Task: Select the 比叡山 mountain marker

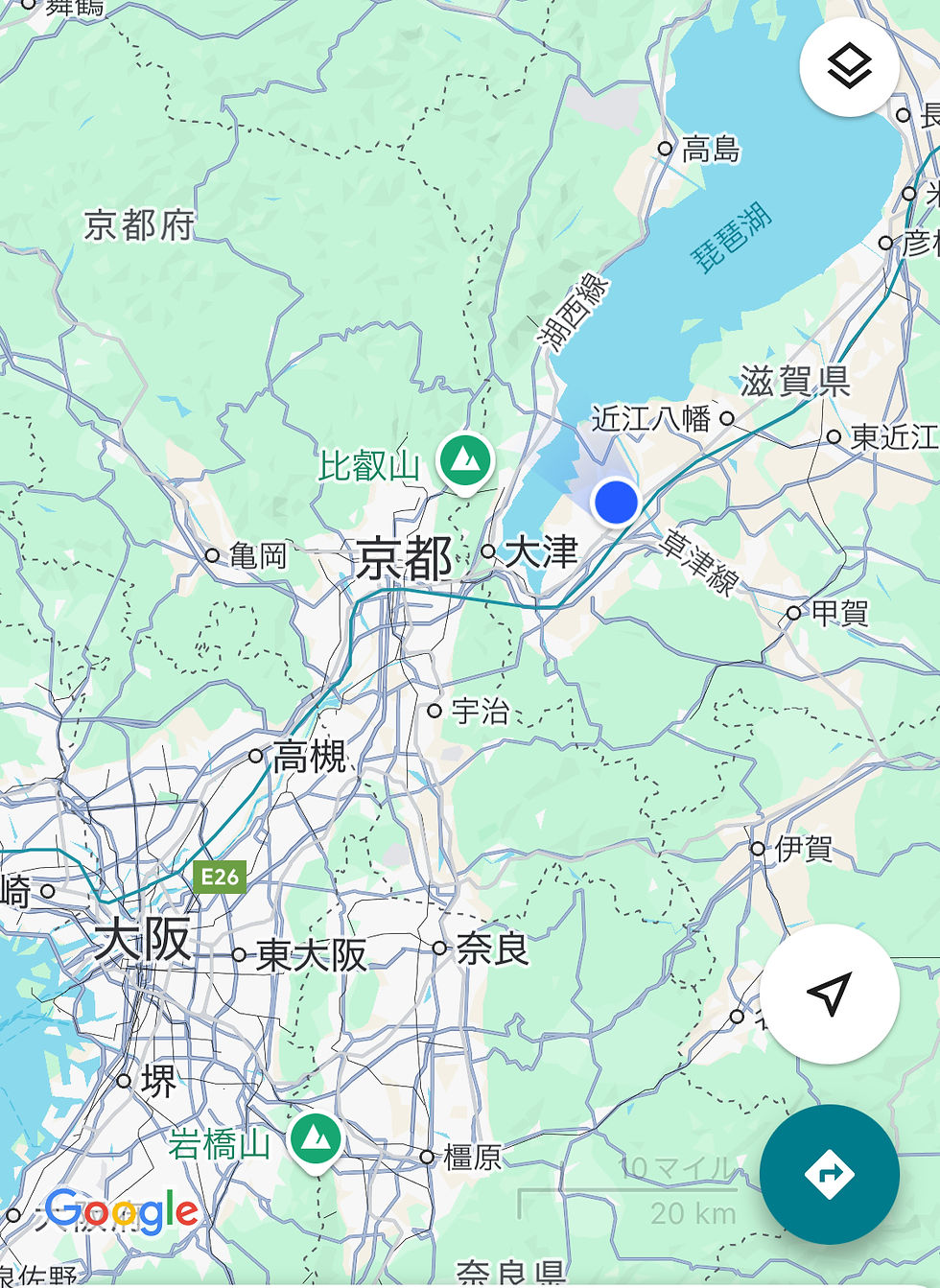Action: [x=465, y=460]
